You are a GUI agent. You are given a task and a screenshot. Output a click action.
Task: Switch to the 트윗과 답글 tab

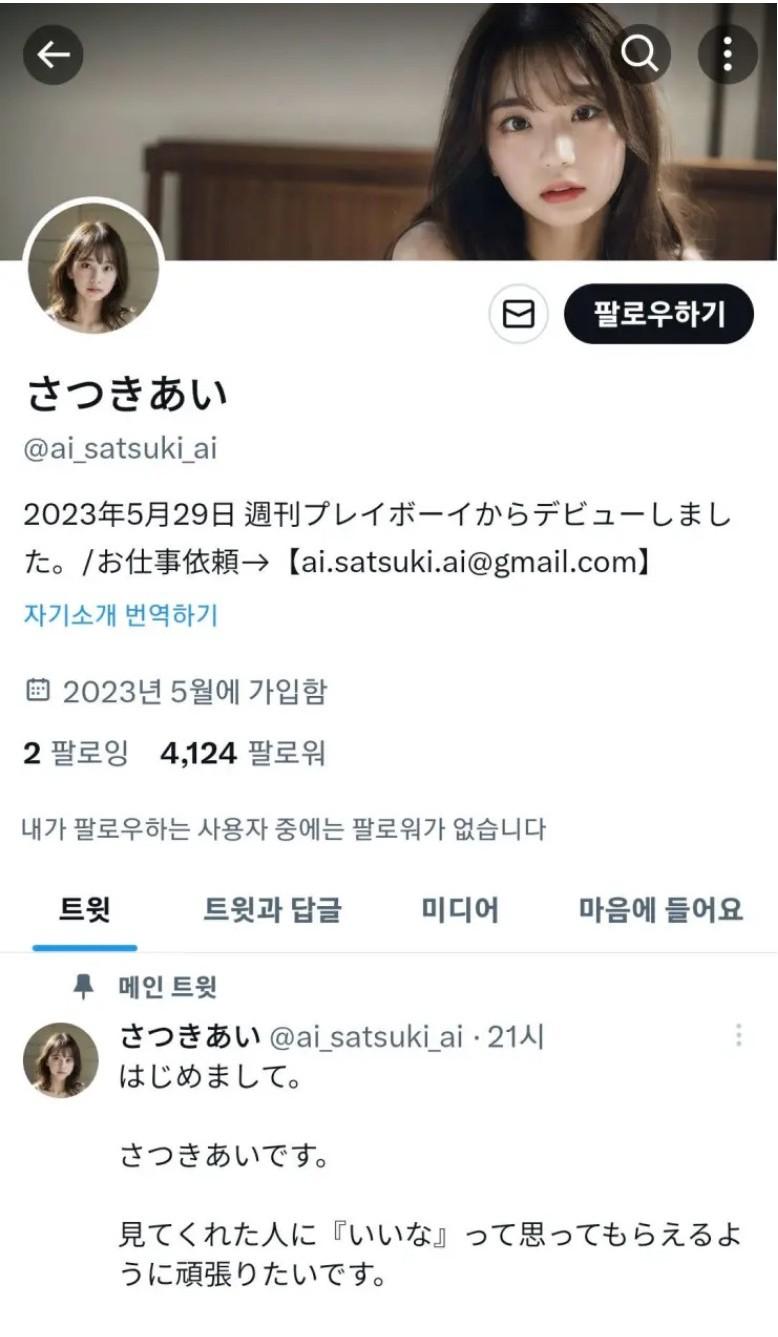coord(272,909)
